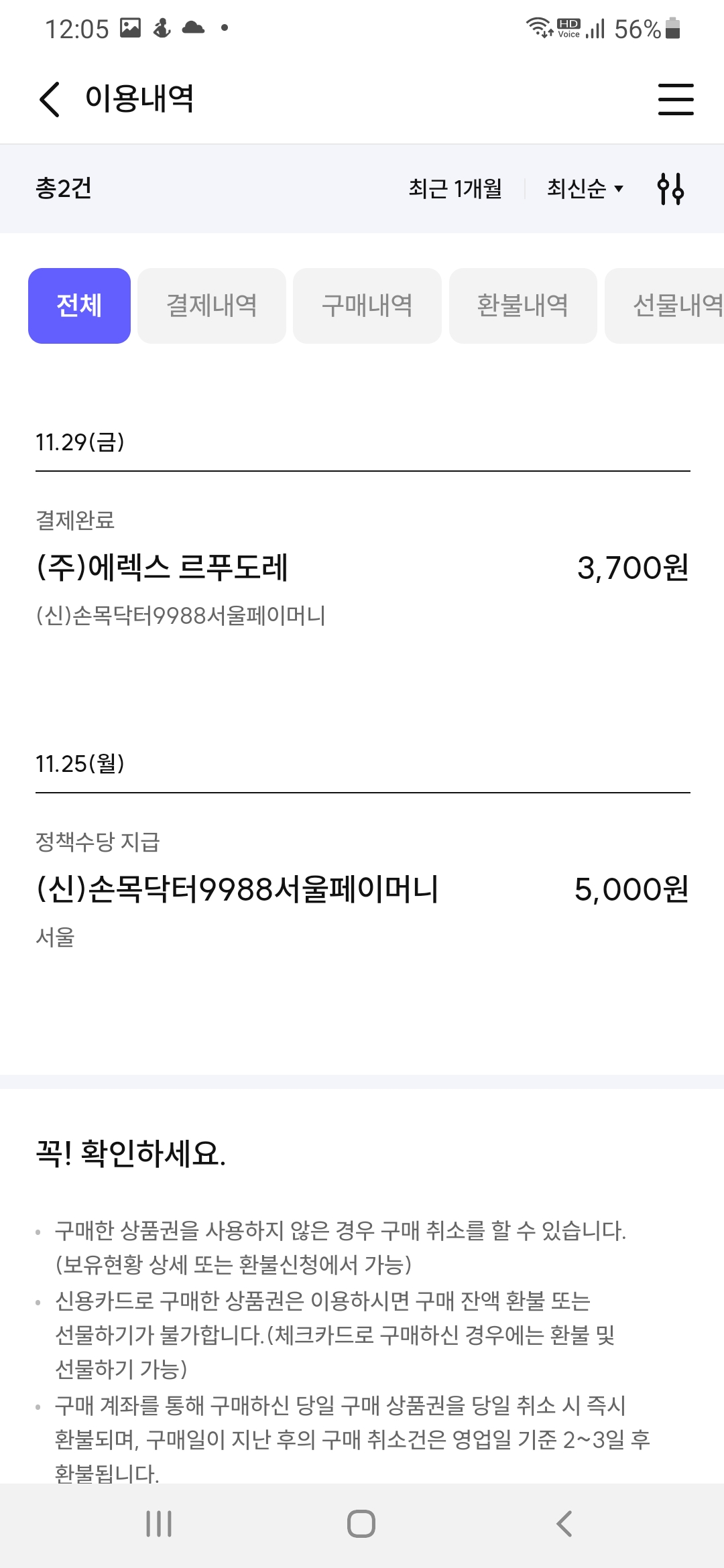Open the 정책수당 지급 5,000원 entry
This screenshot has height=1568, width=724.
tap(362, 890)
